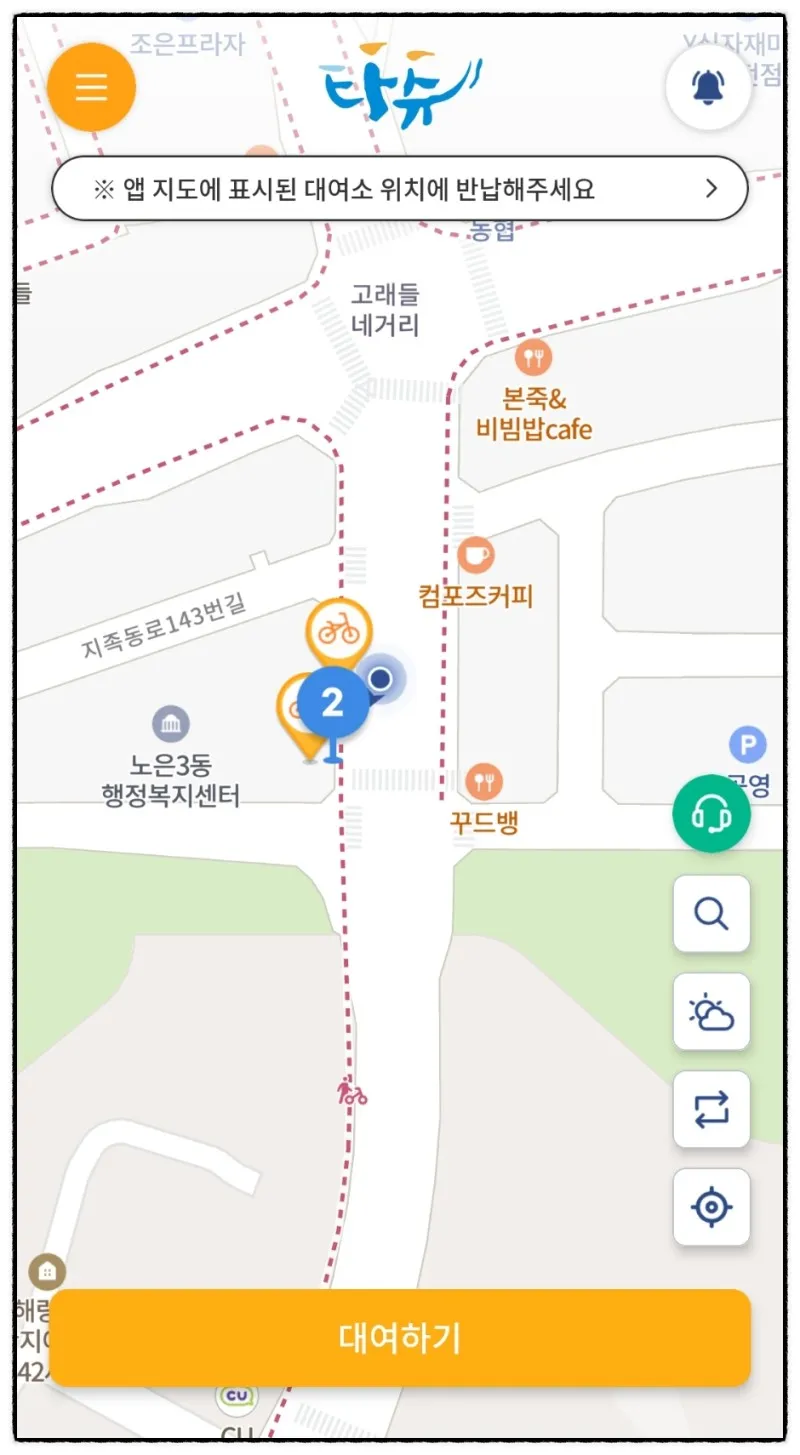Open the return-location notice banner
This screenshot has height=1455, width=800.
pyautogui.click(x=400, y=188)
